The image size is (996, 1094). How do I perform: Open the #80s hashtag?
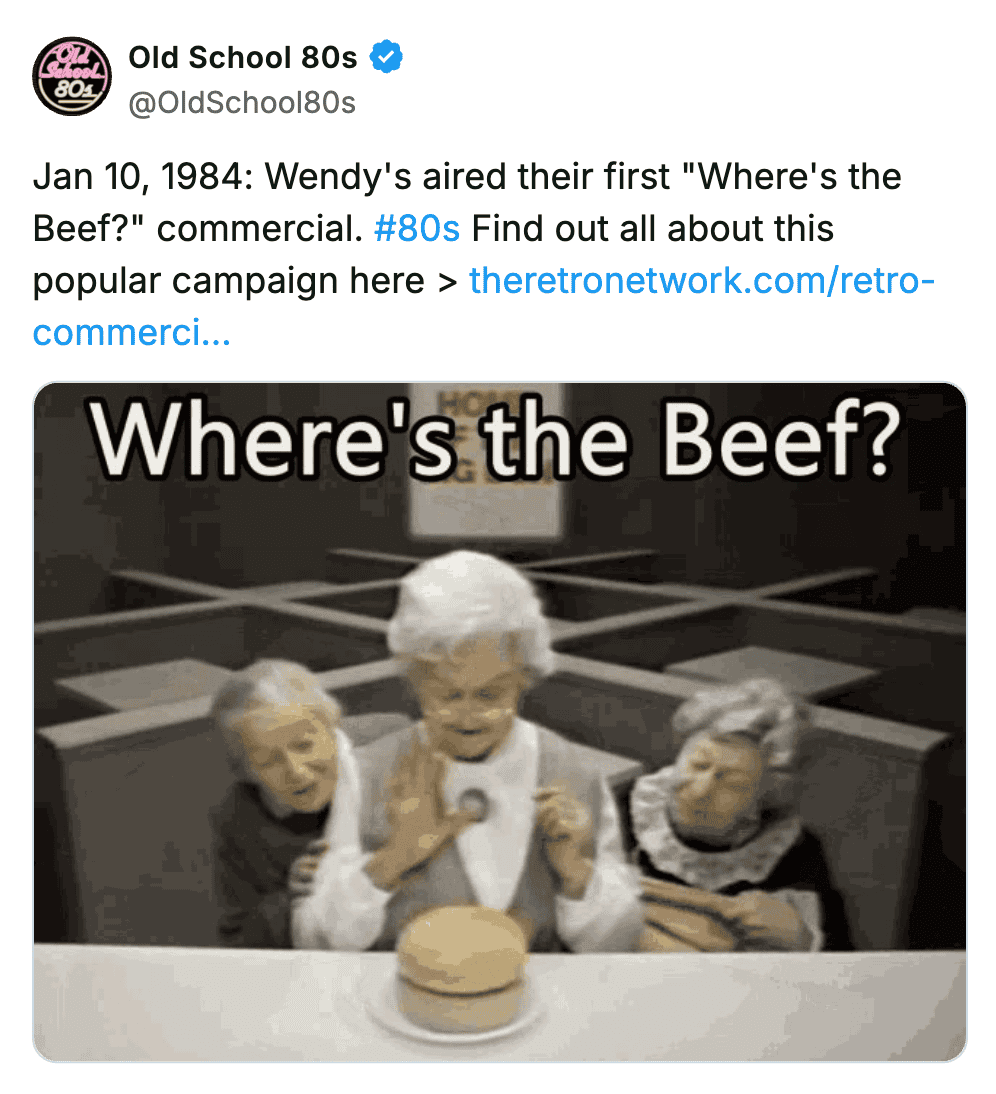pos(416,229)
